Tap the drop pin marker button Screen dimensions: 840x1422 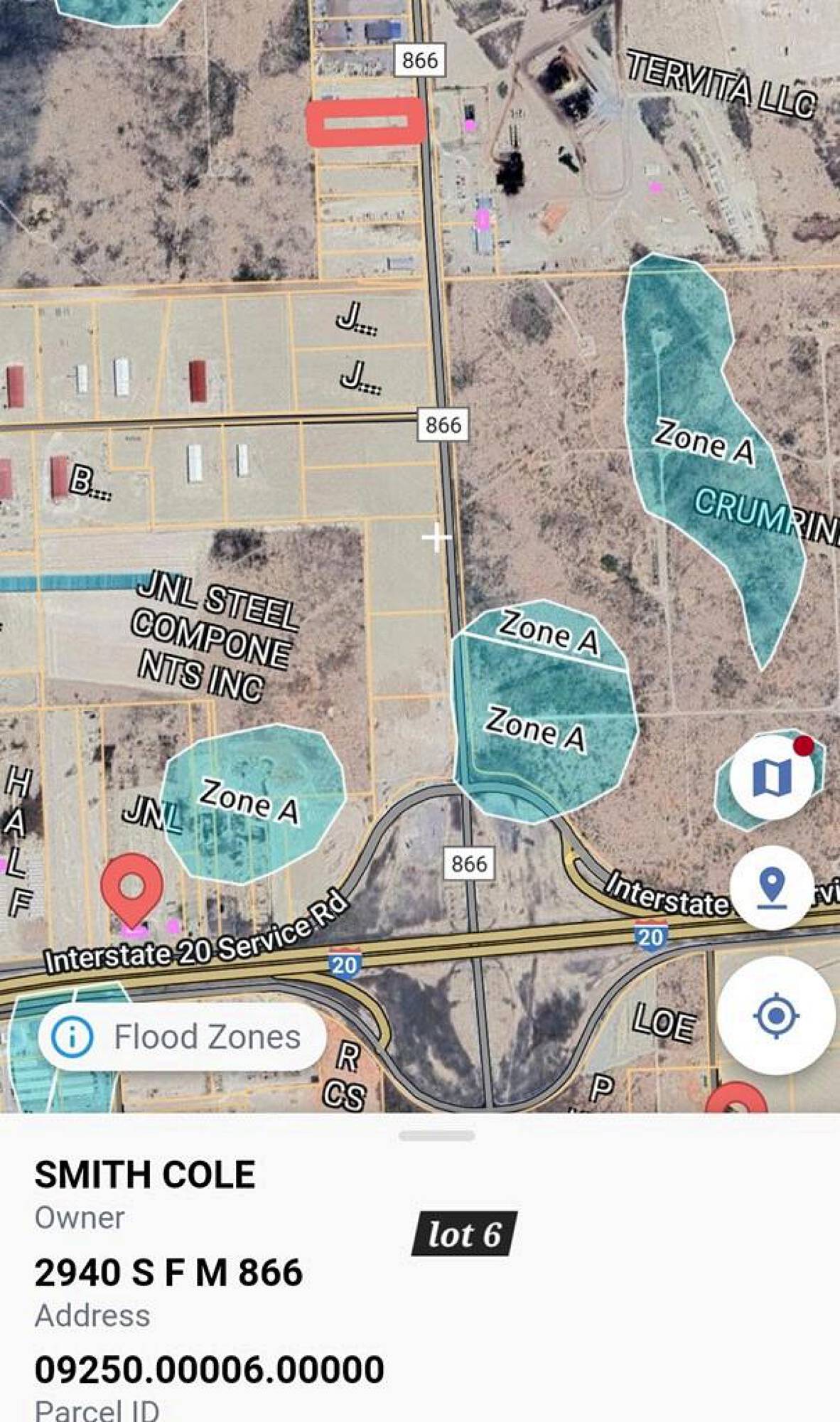click(772, 888)
